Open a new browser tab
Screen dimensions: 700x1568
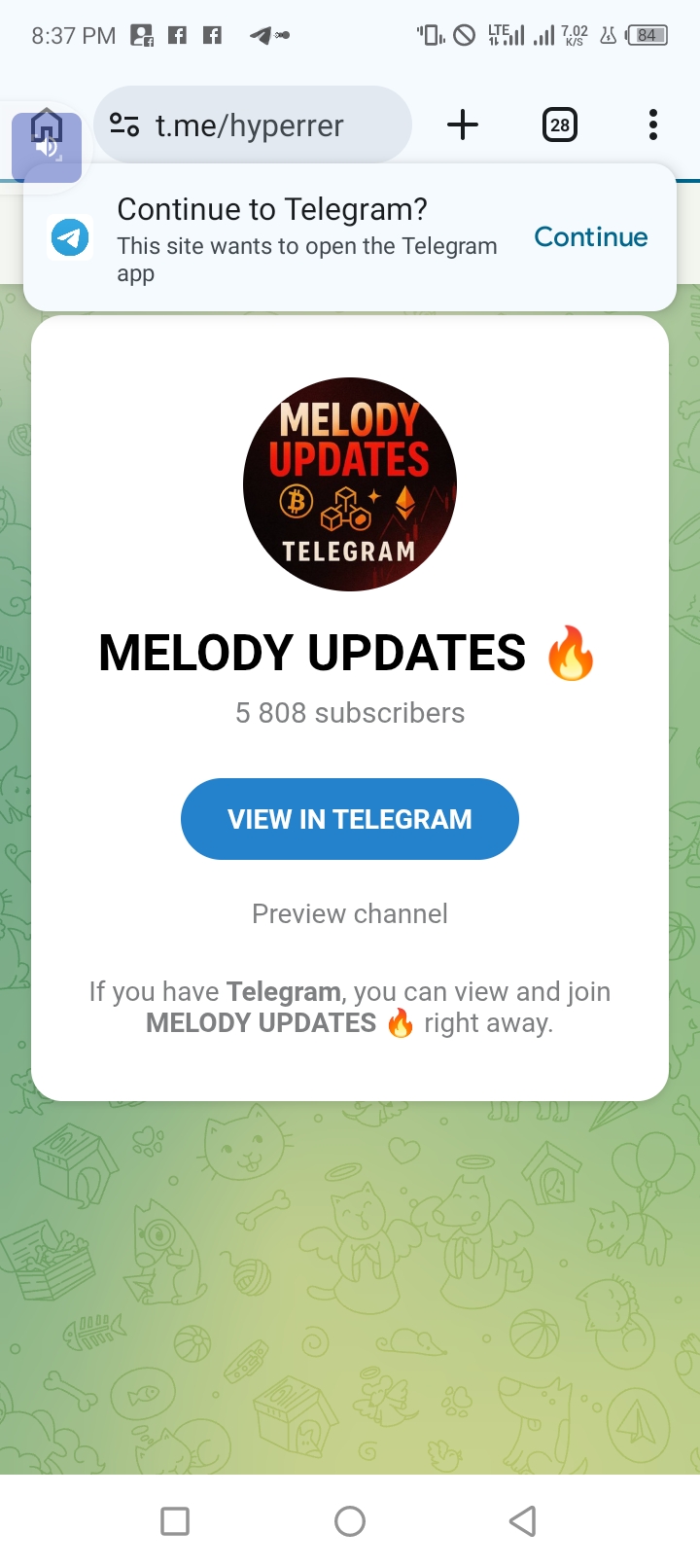463,125
